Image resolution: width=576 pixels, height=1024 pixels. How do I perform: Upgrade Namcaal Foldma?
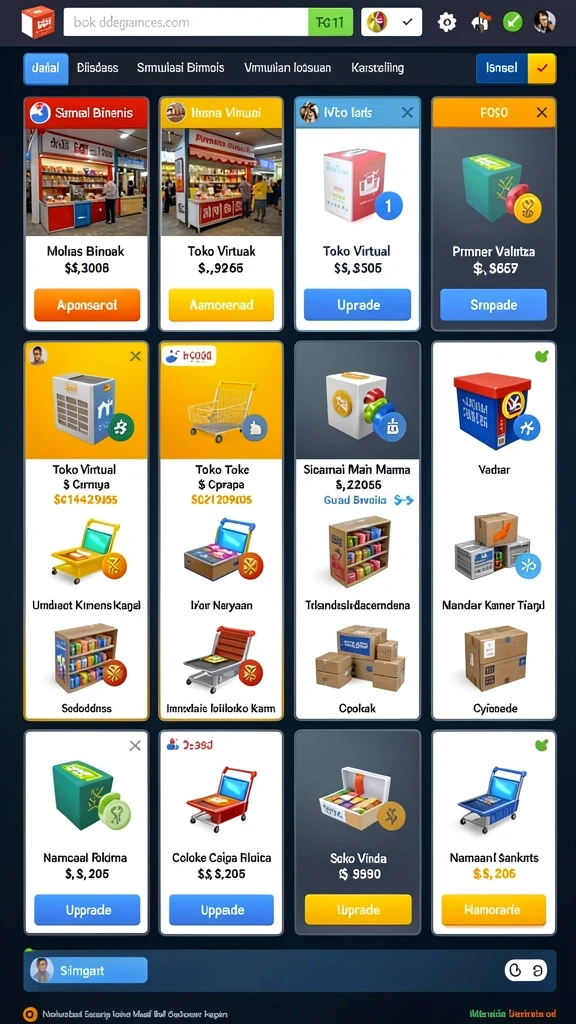tap(87, 910)
